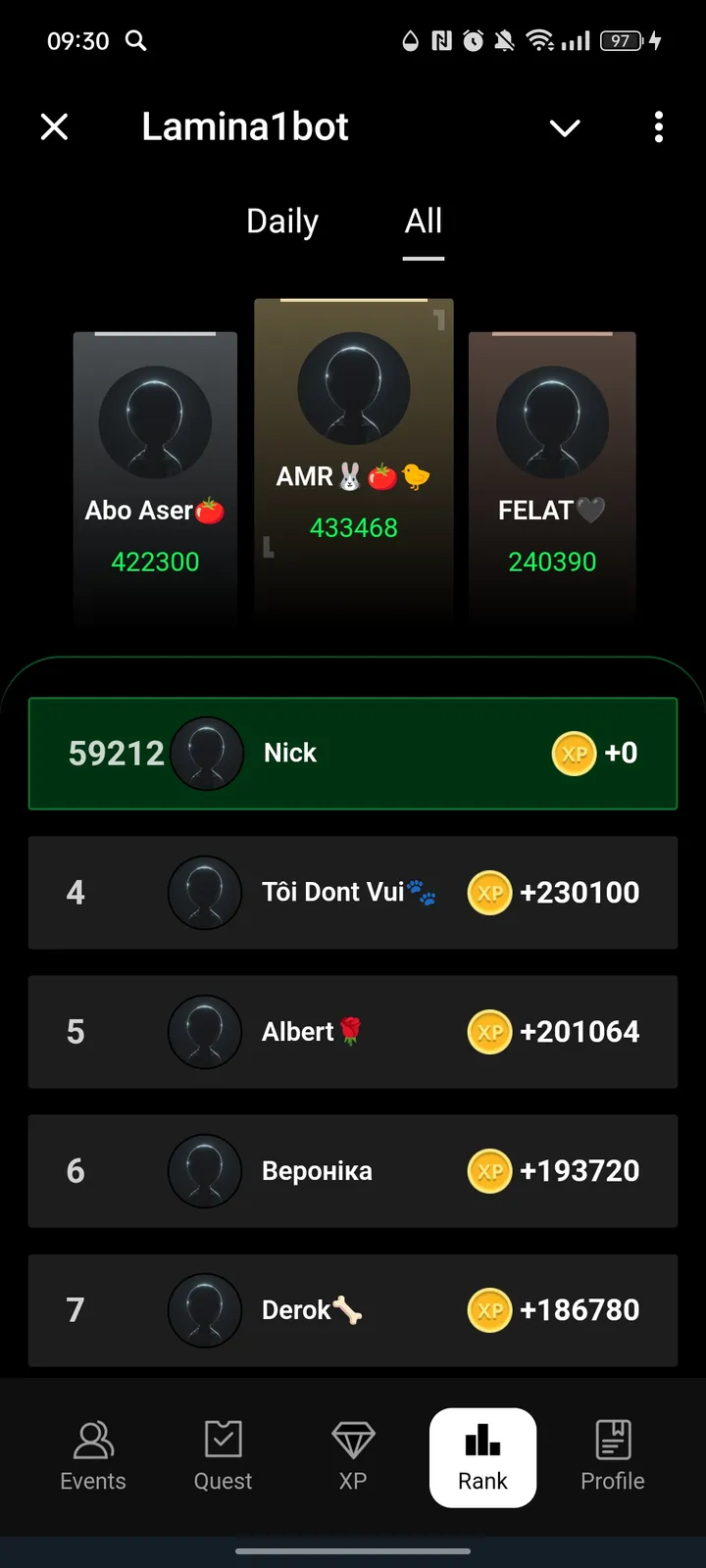The width and height of the screenshot is (706, 1568).
Task: Expand the dropdown chevron next to Lamina1bot
Action: coord(565,127)
